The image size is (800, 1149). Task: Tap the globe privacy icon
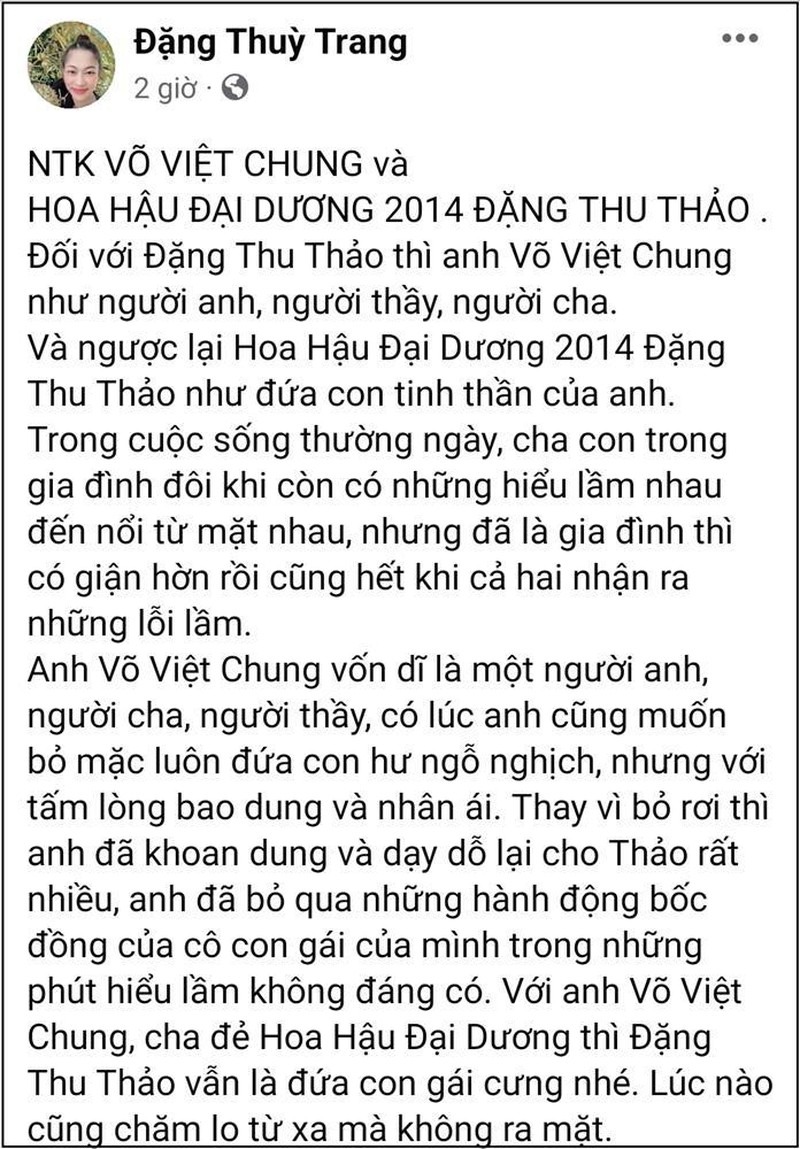click(x=235, y=89)
